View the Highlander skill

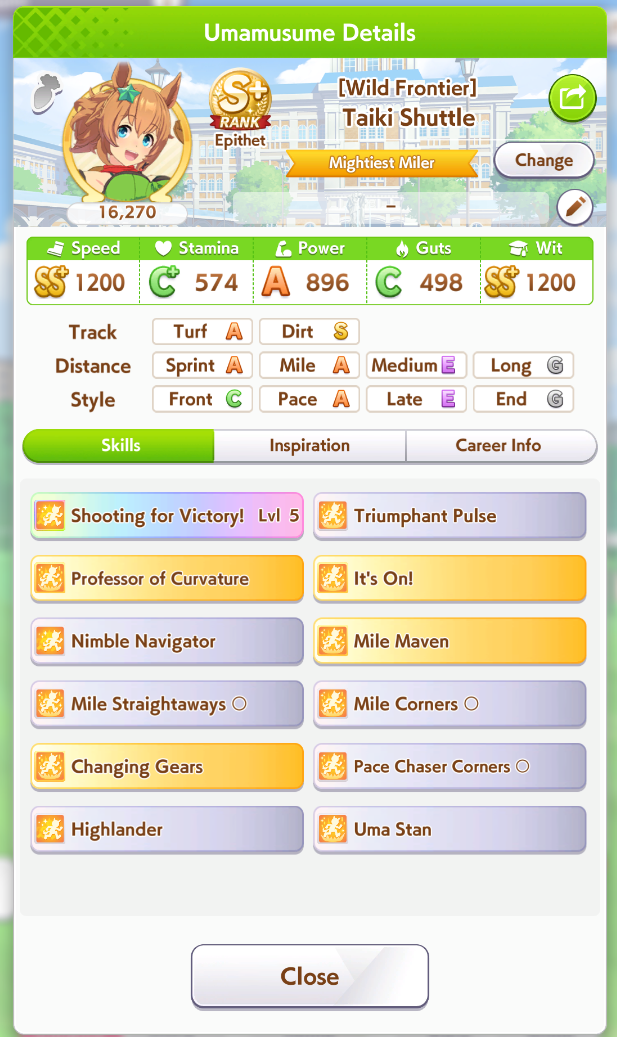pos(167,829)
